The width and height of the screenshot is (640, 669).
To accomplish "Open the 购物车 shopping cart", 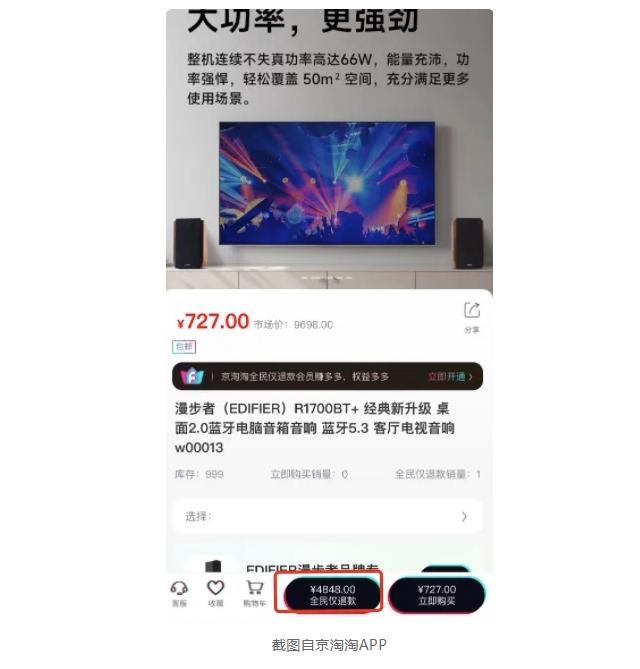I will pyautogui.click(x=255, y=593).
